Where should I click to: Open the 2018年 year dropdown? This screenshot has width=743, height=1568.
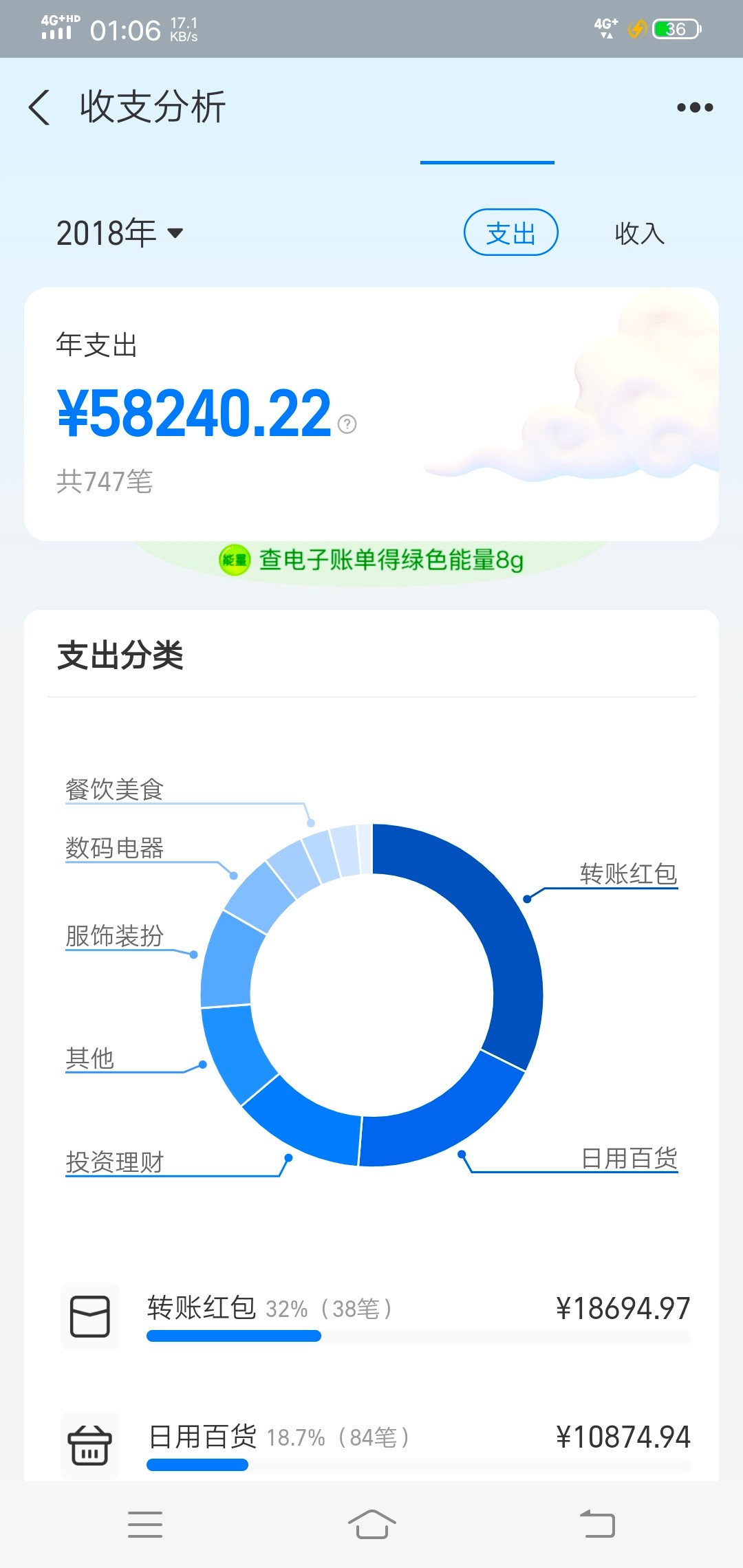[x=120, y=233]
